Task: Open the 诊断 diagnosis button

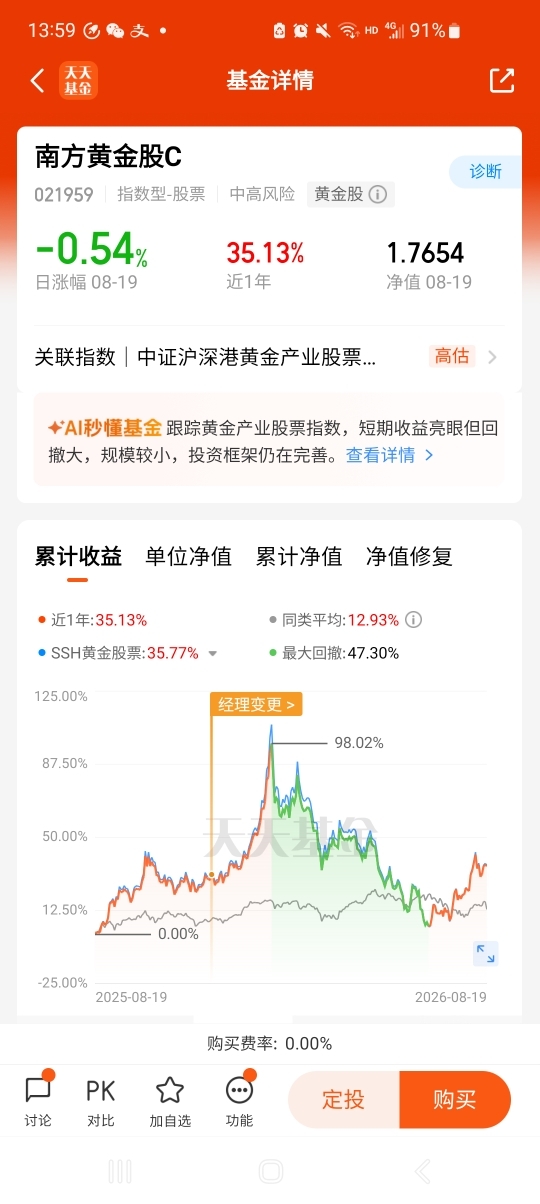Action: [x=485, y=171]
